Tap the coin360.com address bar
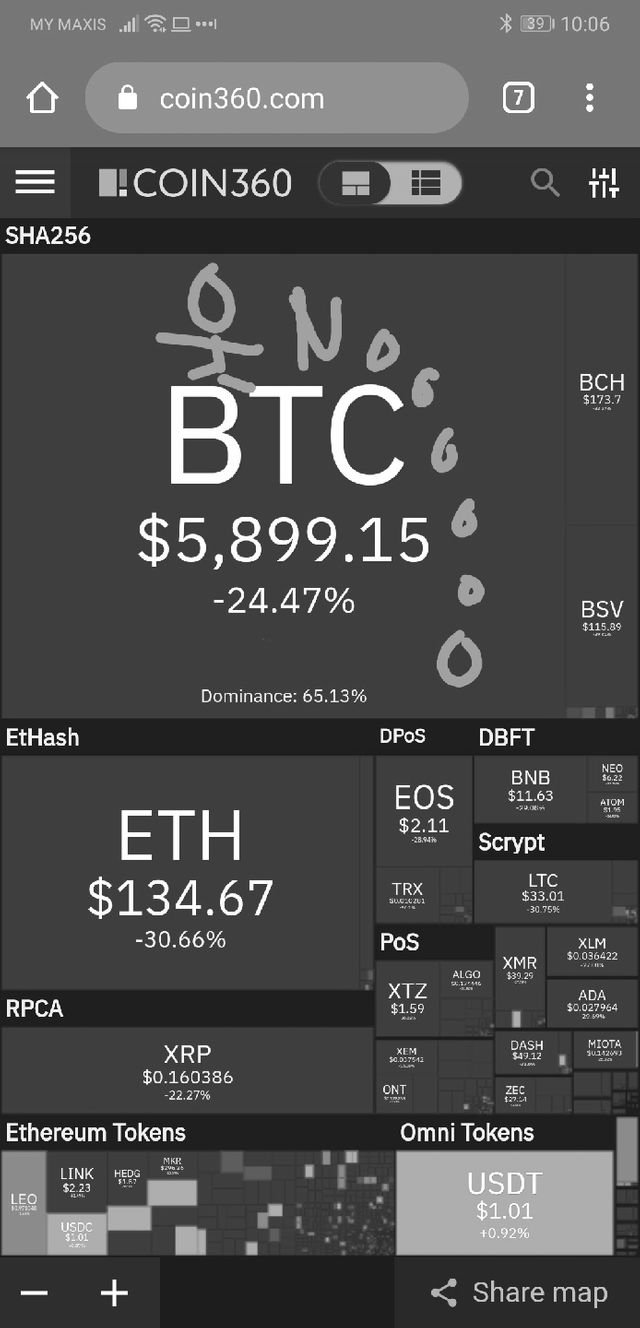 276,98
